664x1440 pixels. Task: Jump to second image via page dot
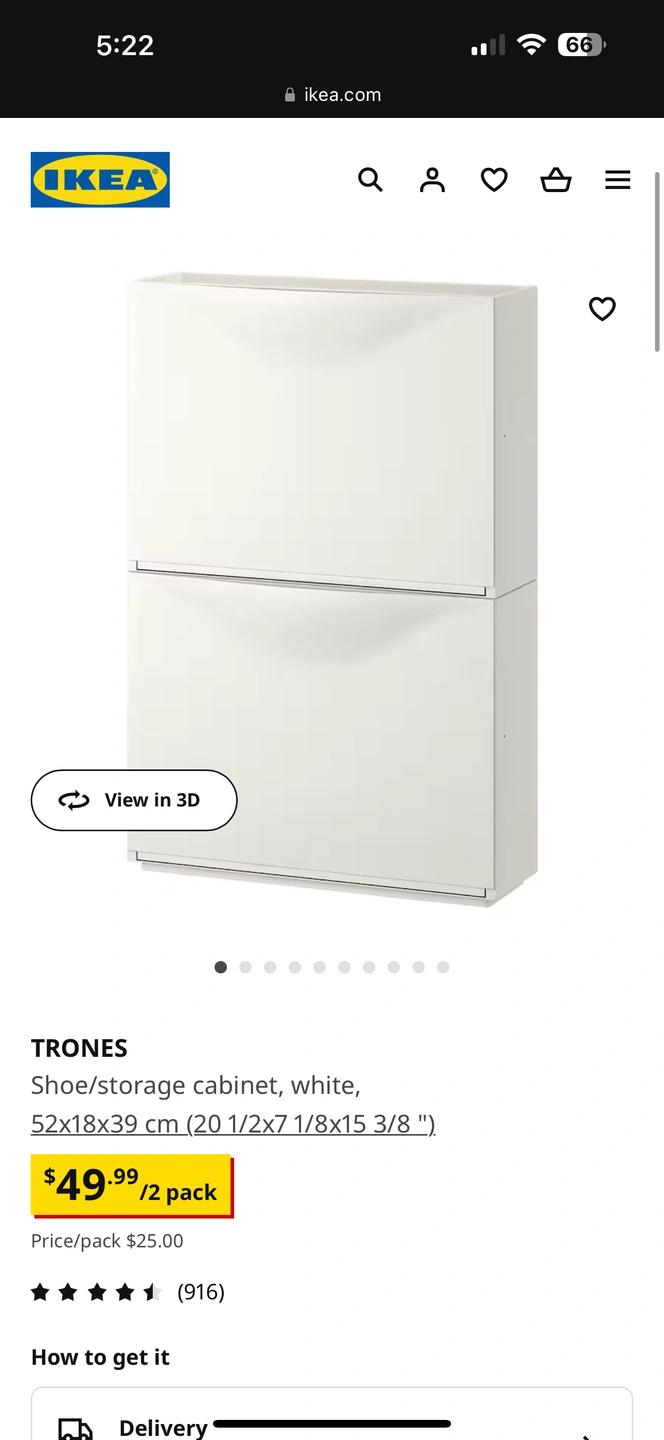(245, 967)
